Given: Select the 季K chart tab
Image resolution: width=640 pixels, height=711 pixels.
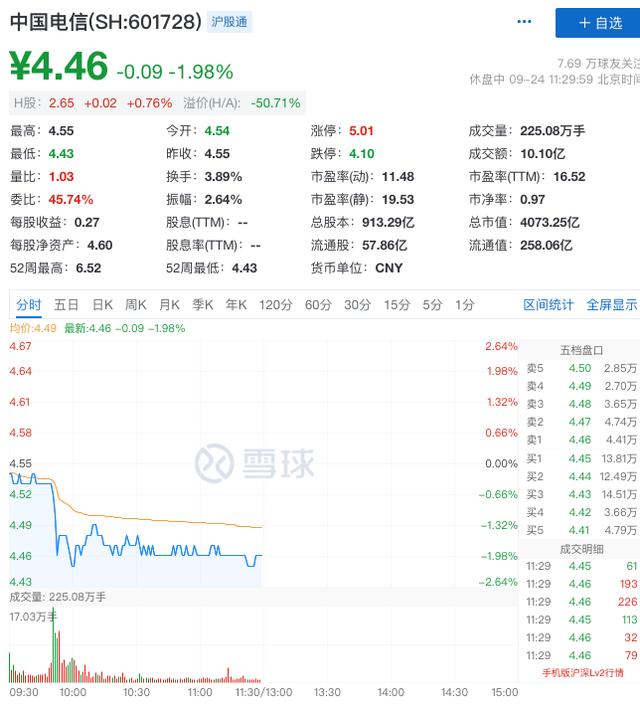Looking at the screenshot, I should [203, 305].
